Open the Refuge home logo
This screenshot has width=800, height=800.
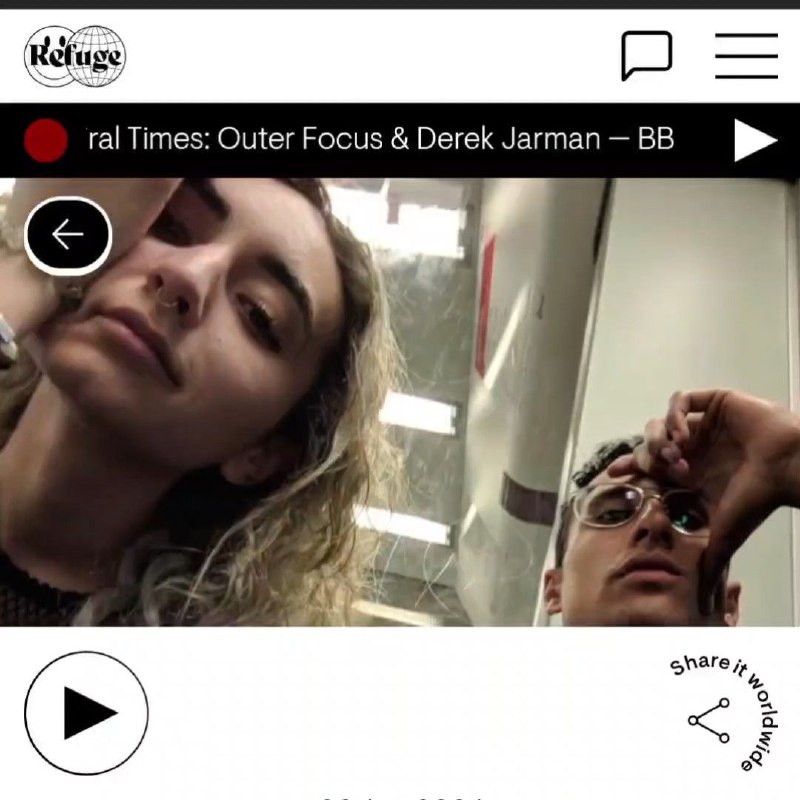pos(75,56)
